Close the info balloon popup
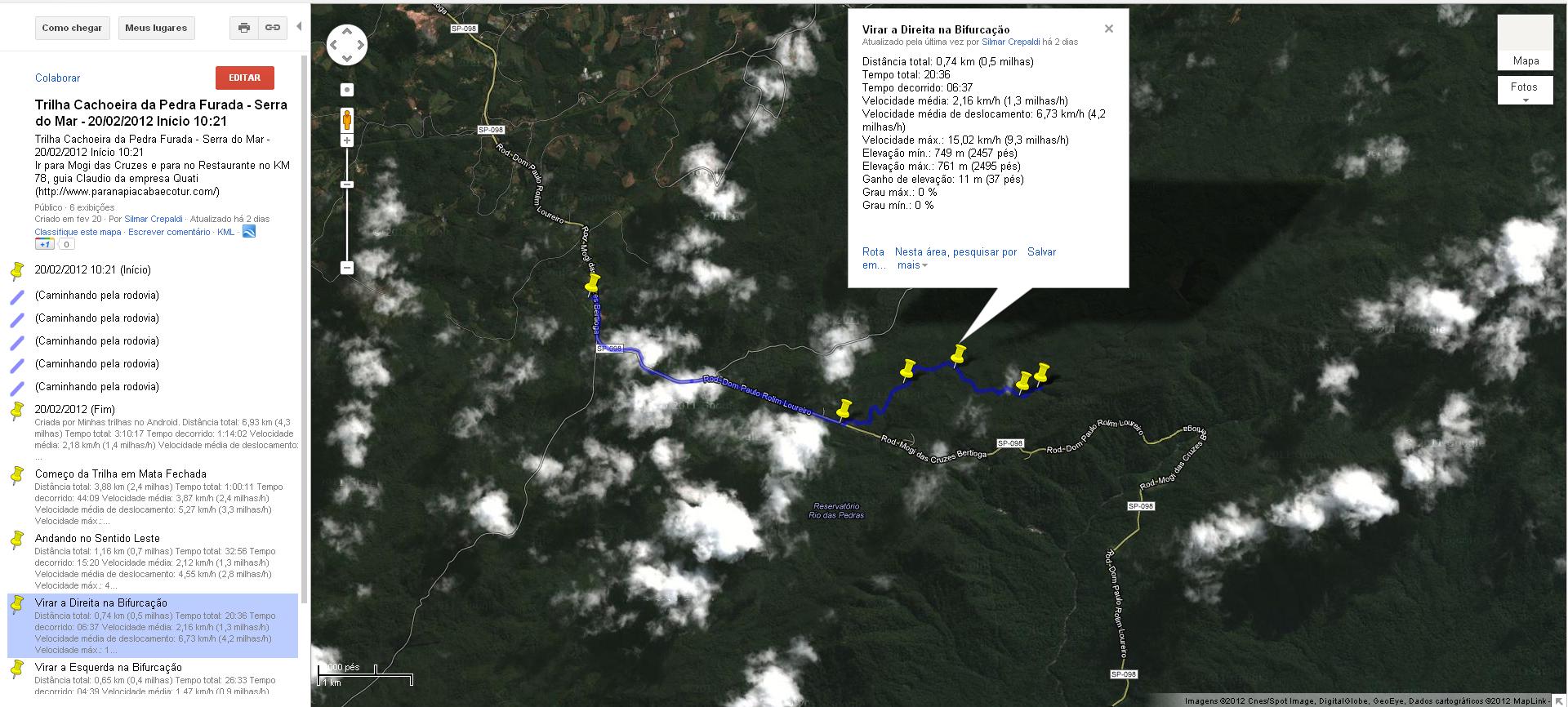The height and width of the screenshot is (707, 1568). [1108, 29]
